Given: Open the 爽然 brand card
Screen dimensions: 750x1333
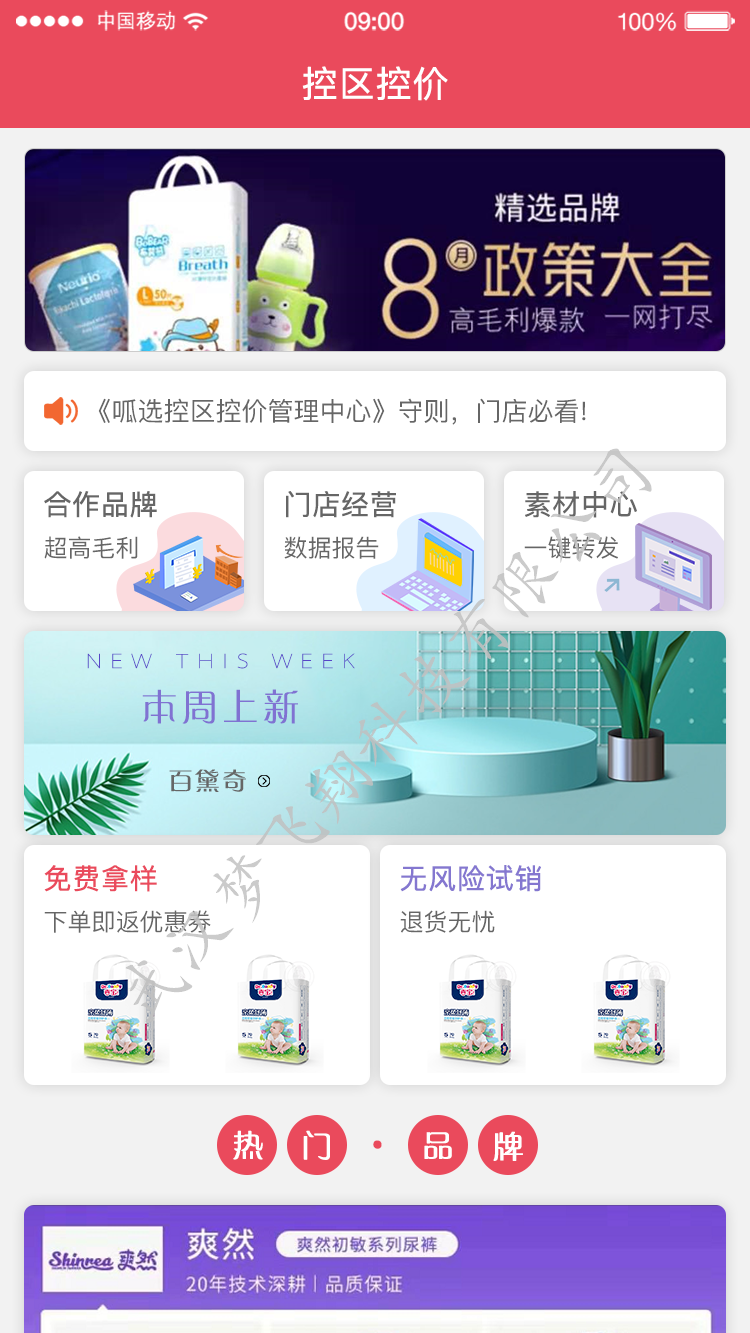Looking at the screenshot, I should (x=375, y=1269).
